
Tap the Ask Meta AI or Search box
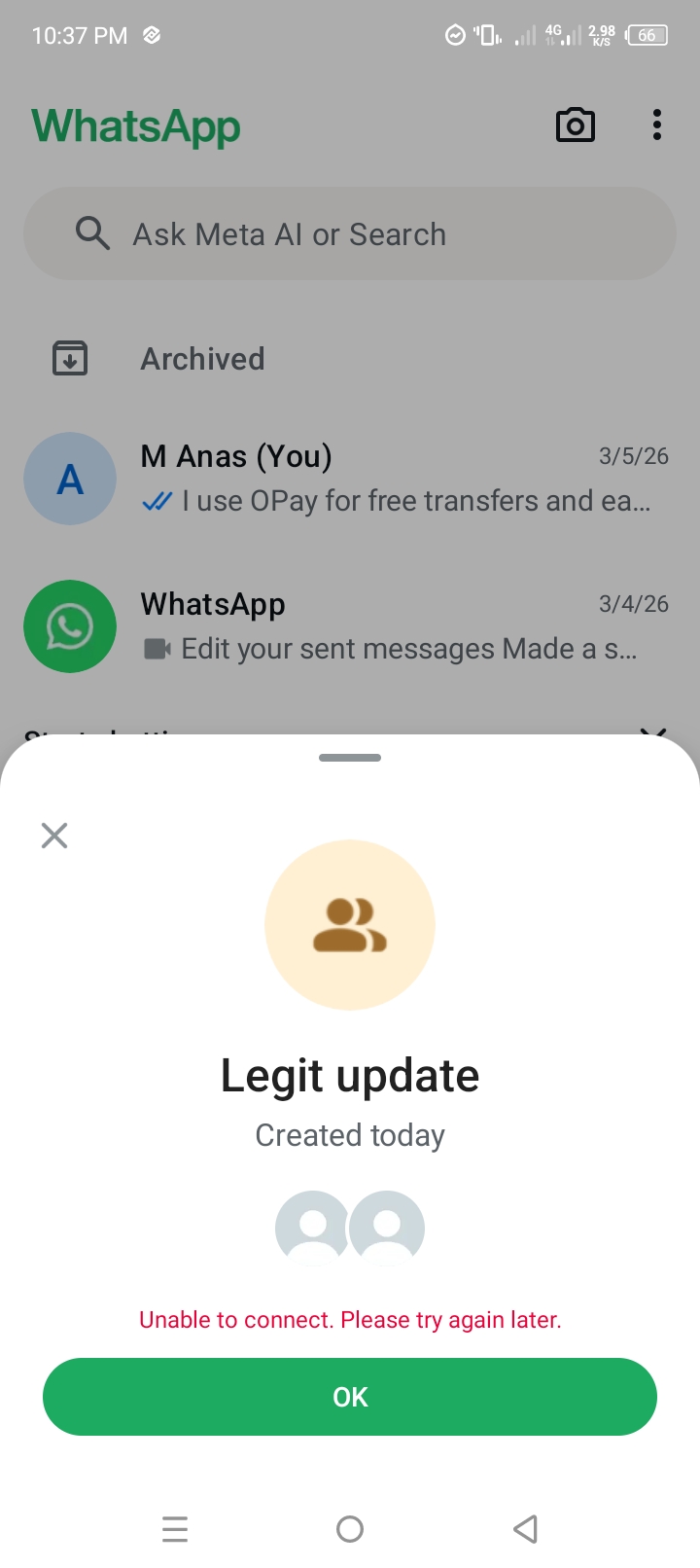(350, 234)
